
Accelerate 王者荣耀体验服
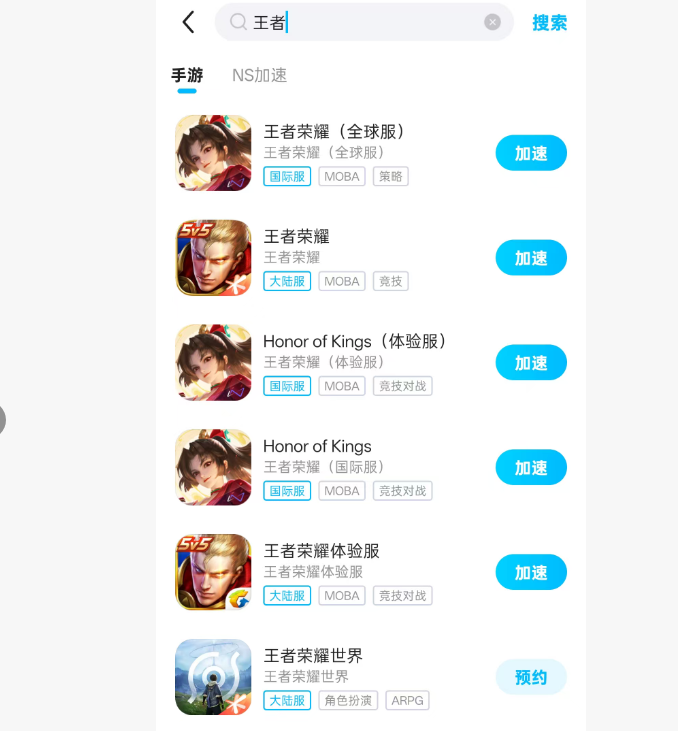pos(531,572)
